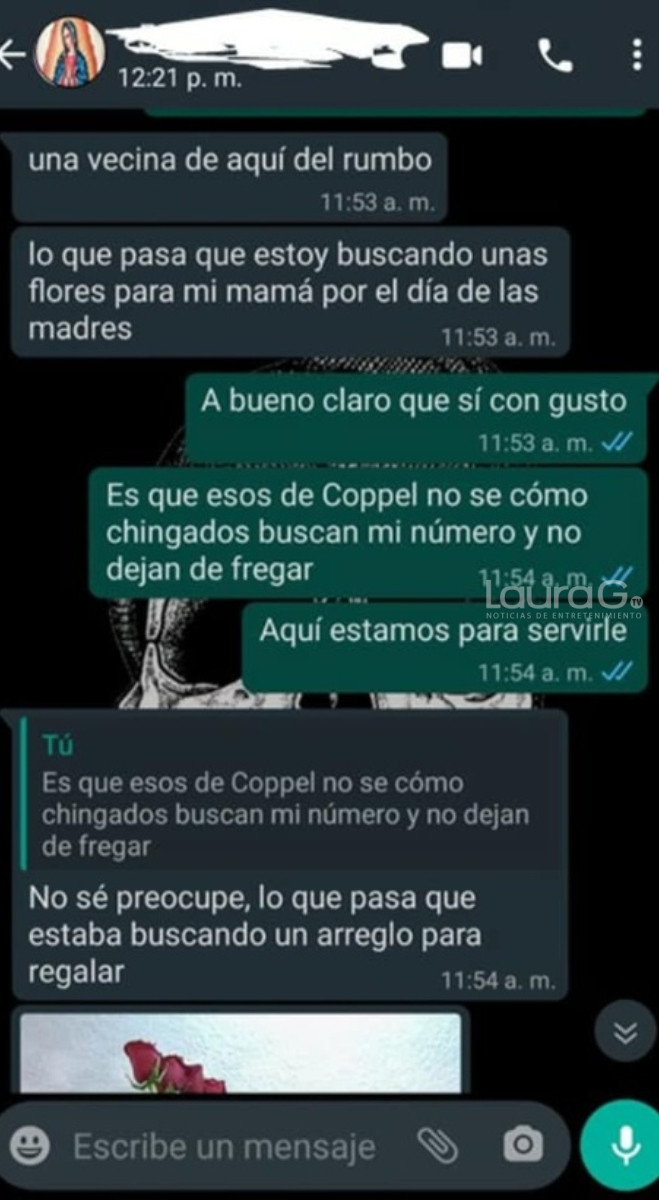Go back to the chat list
The image size is (659, 1200).
[x=14, y=56]
